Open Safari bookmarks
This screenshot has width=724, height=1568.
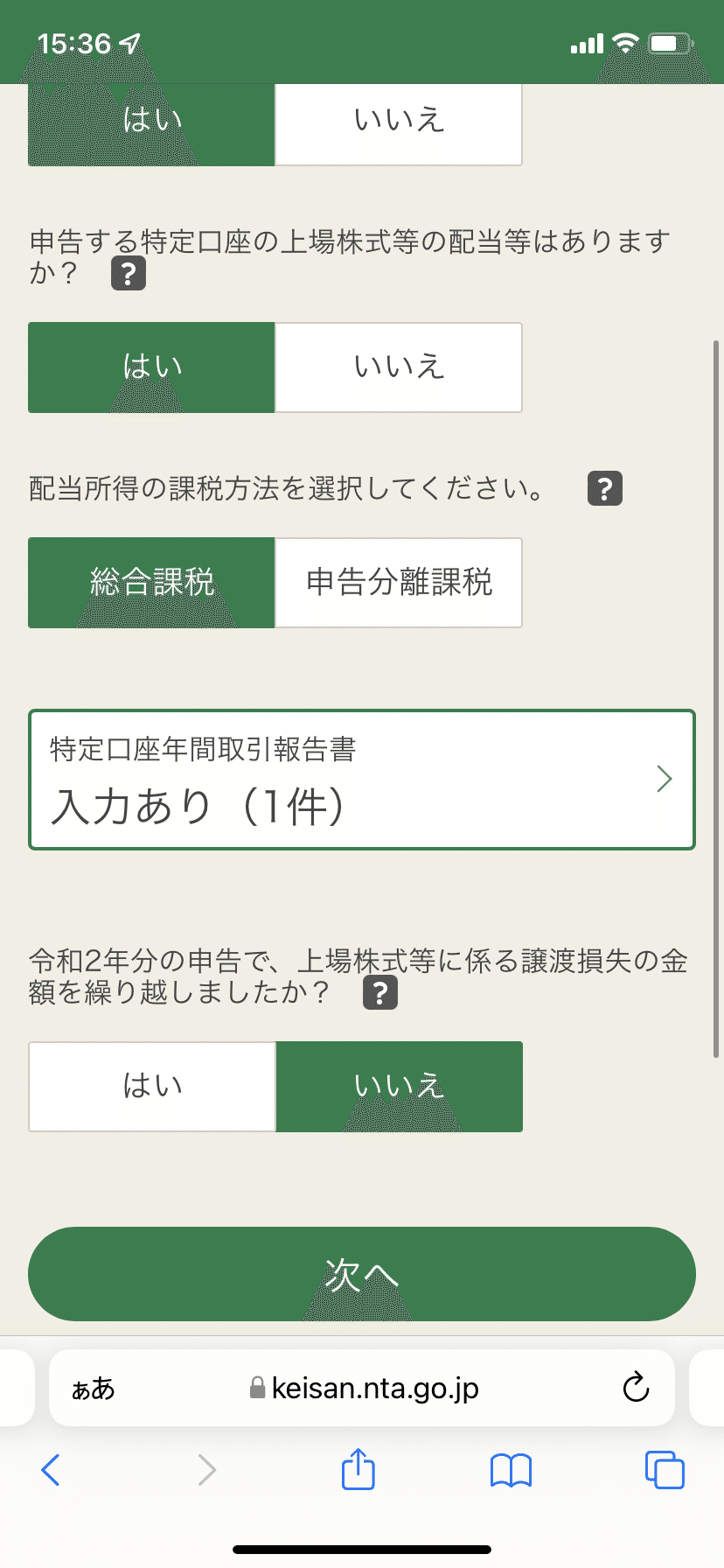(512, 1470)
